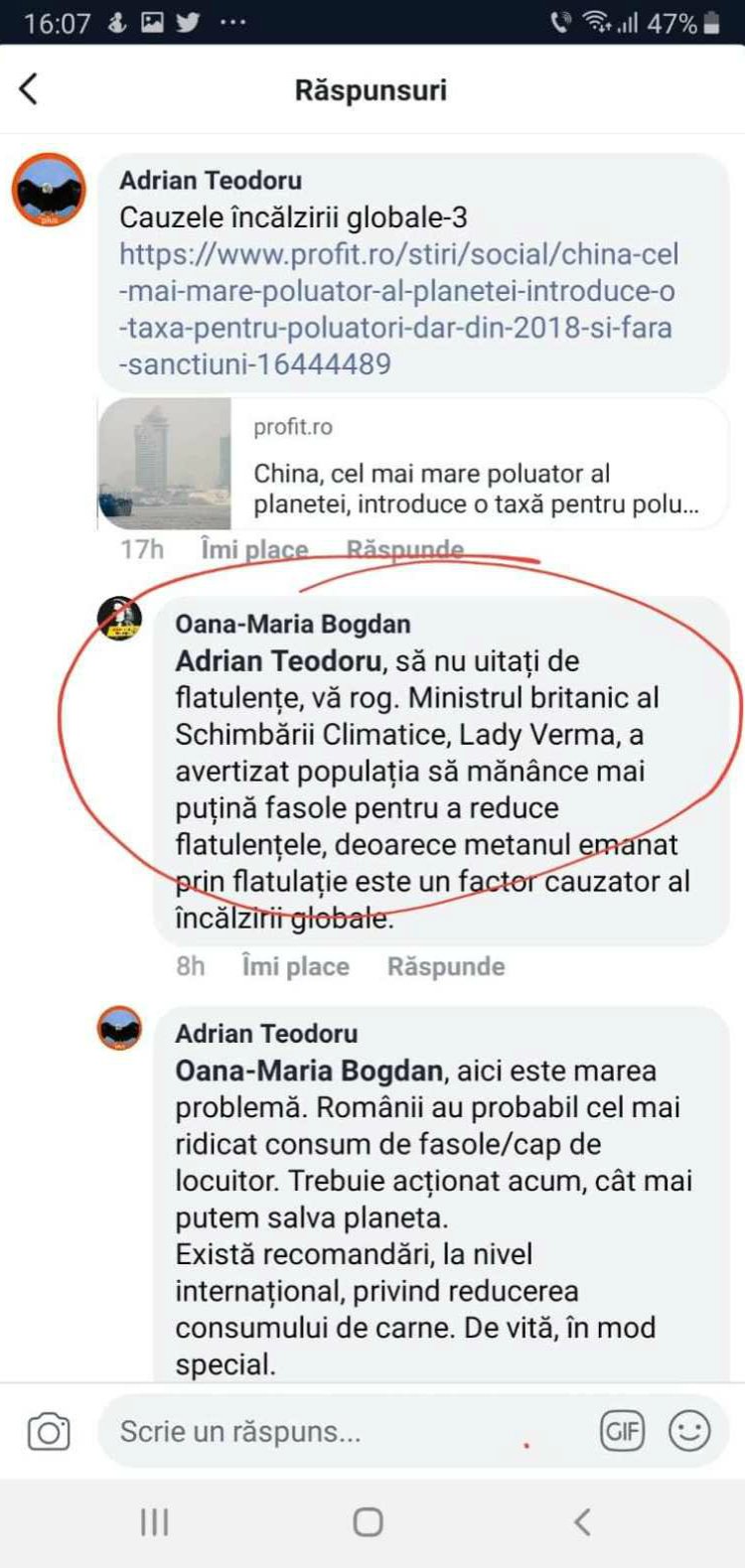Go back from Răspunsuri screen
The width and height of the screenshot is (745, 1568).
click(29, 89)
